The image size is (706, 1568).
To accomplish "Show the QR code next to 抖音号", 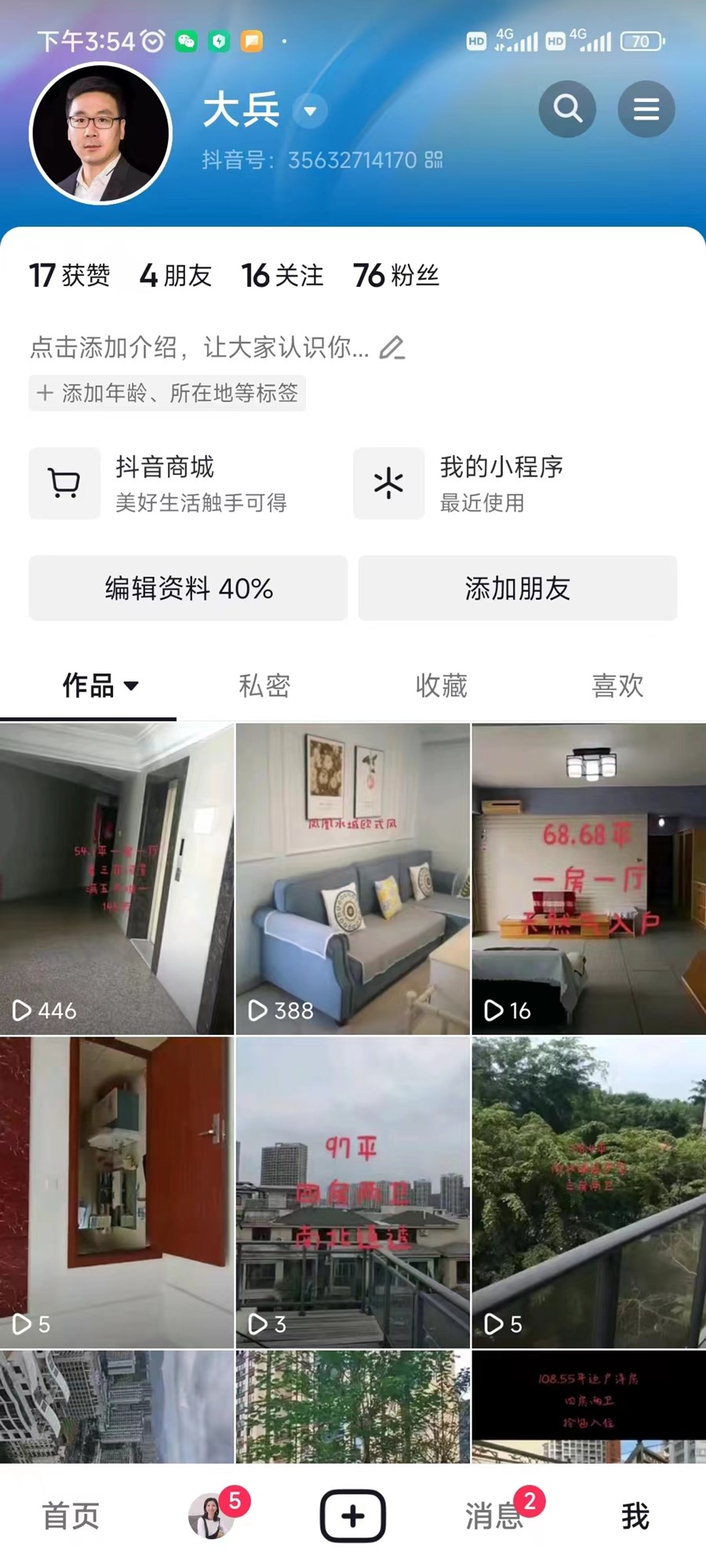I will [x=432, y=159].
